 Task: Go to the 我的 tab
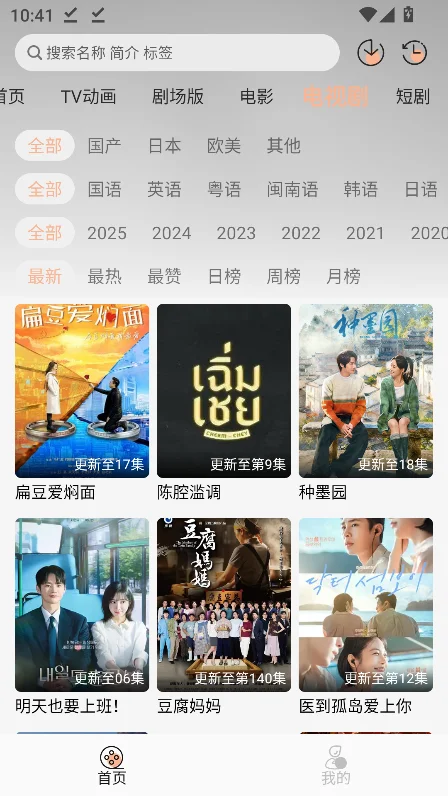(336, 765)
